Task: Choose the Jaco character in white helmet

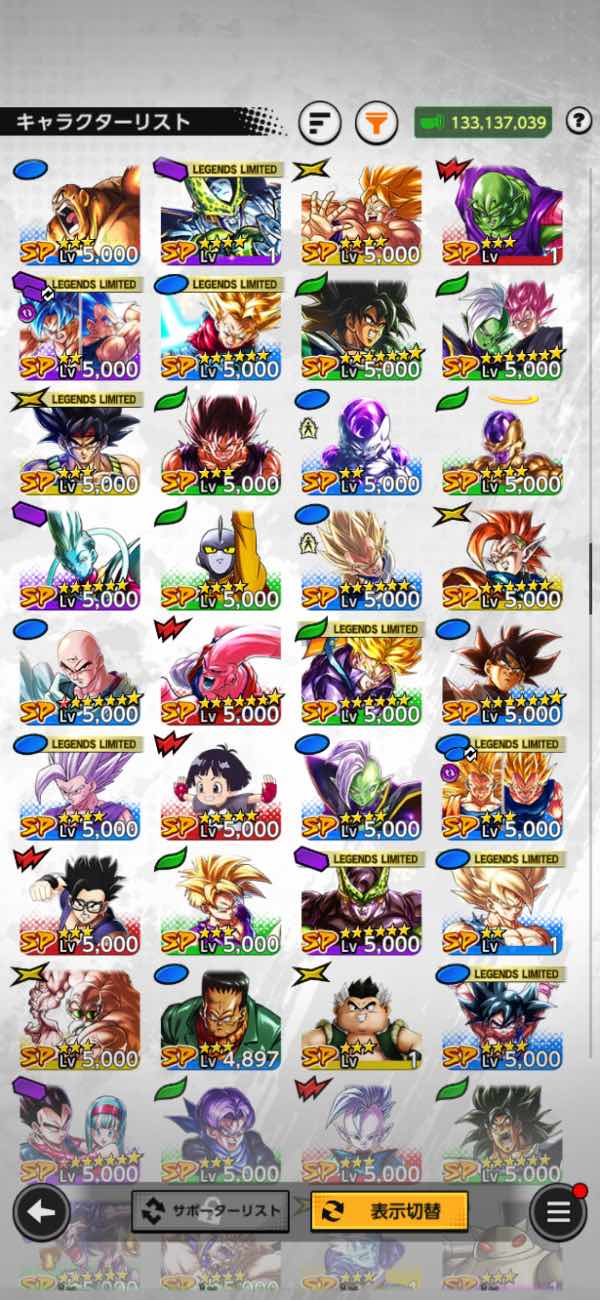Action: [220, 560]
